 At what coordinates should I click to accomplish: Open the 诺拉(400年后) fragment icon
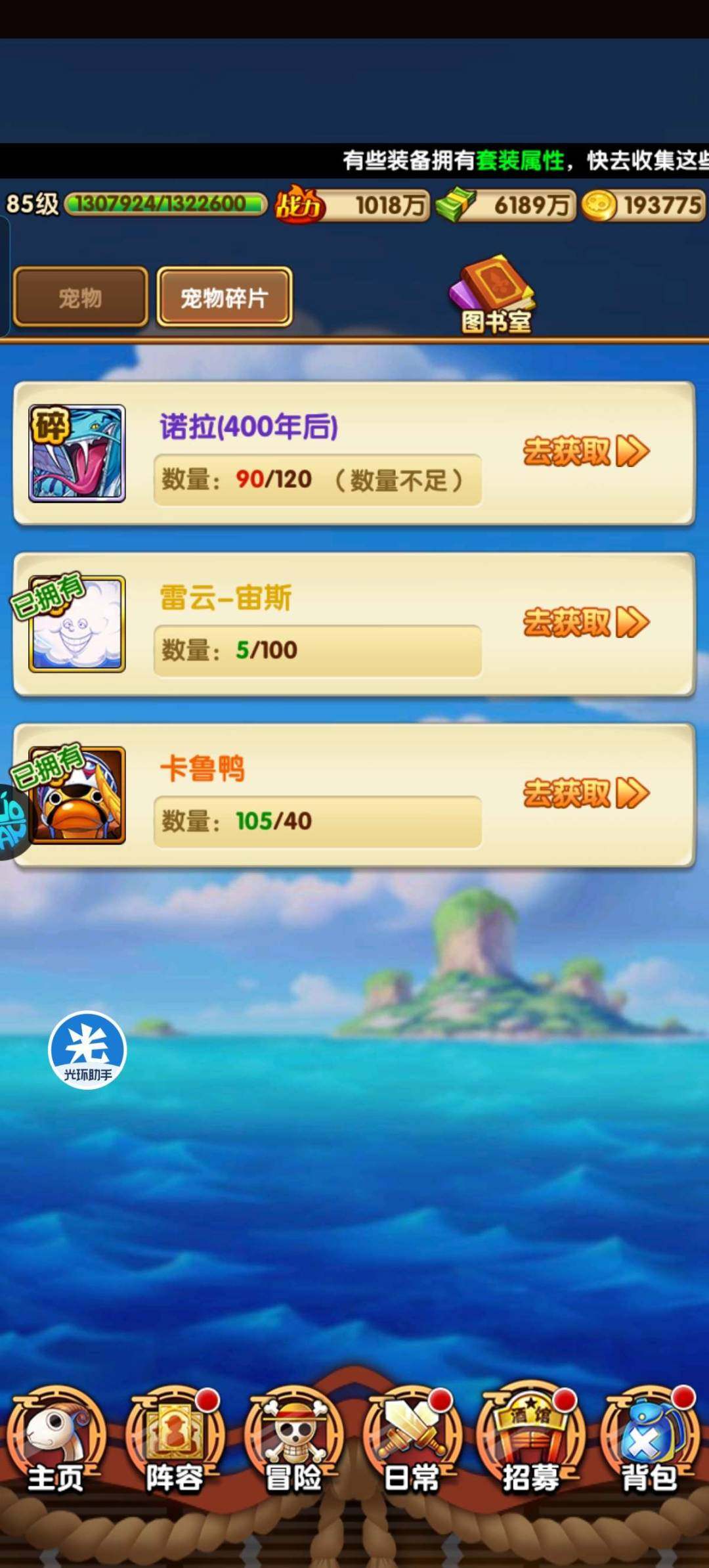click(x=77, y=453)
